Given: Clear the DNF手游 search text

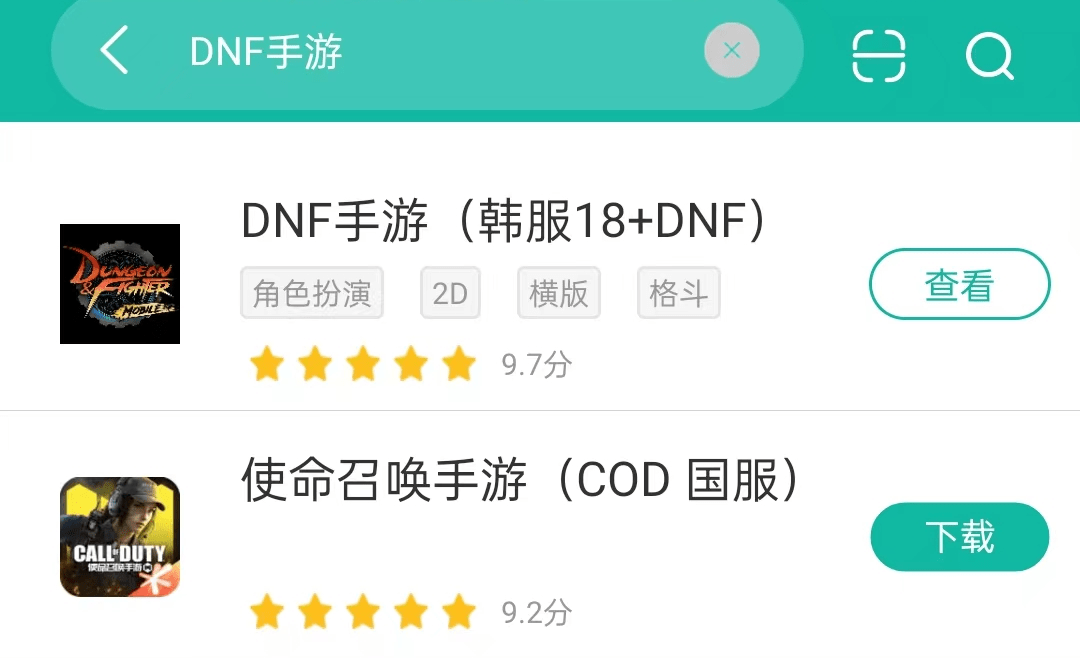Looking at the screenshot, I should (731, 50).
